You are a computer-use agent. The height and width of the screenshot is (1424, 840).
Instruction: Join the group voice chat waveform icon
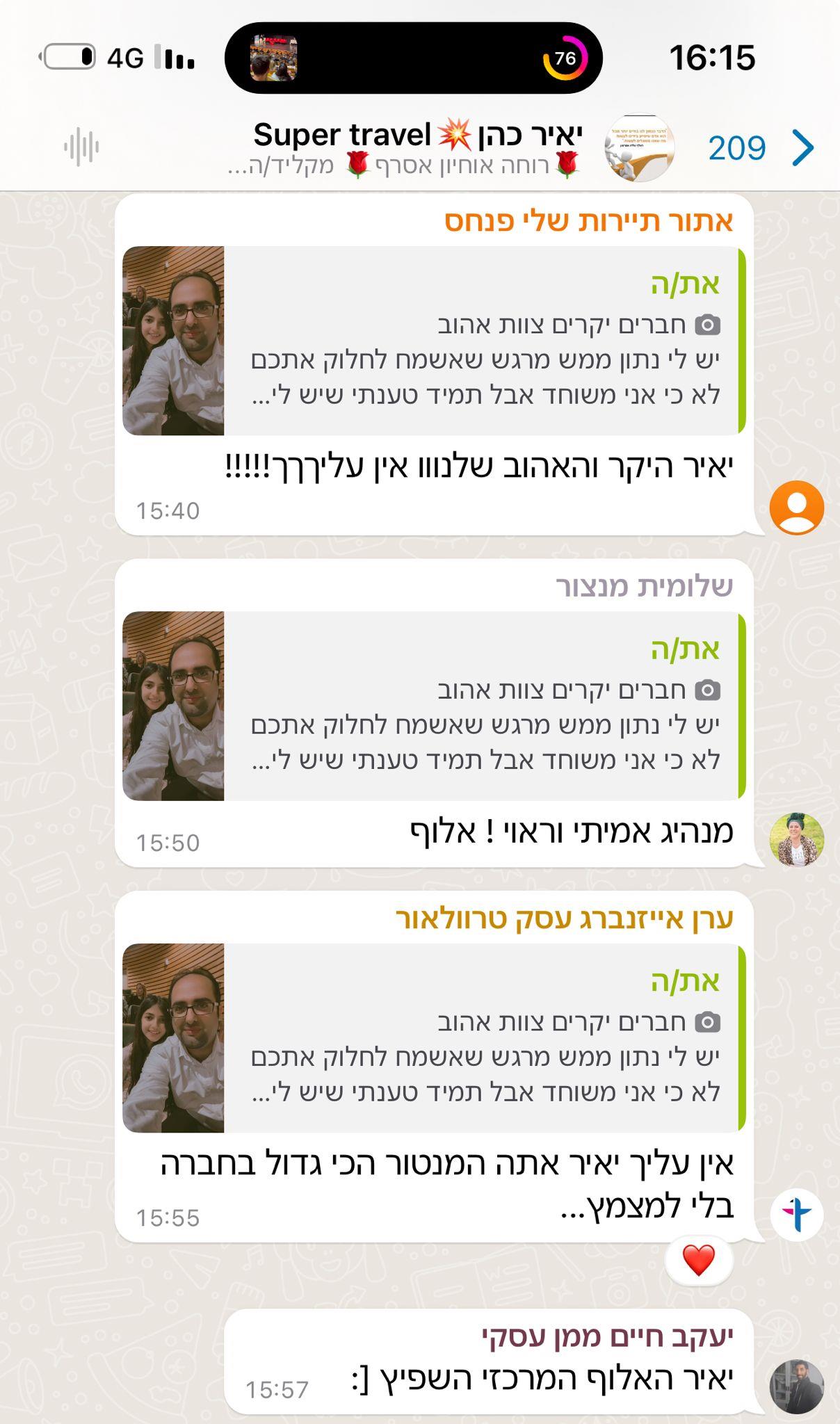coord(81,147)
